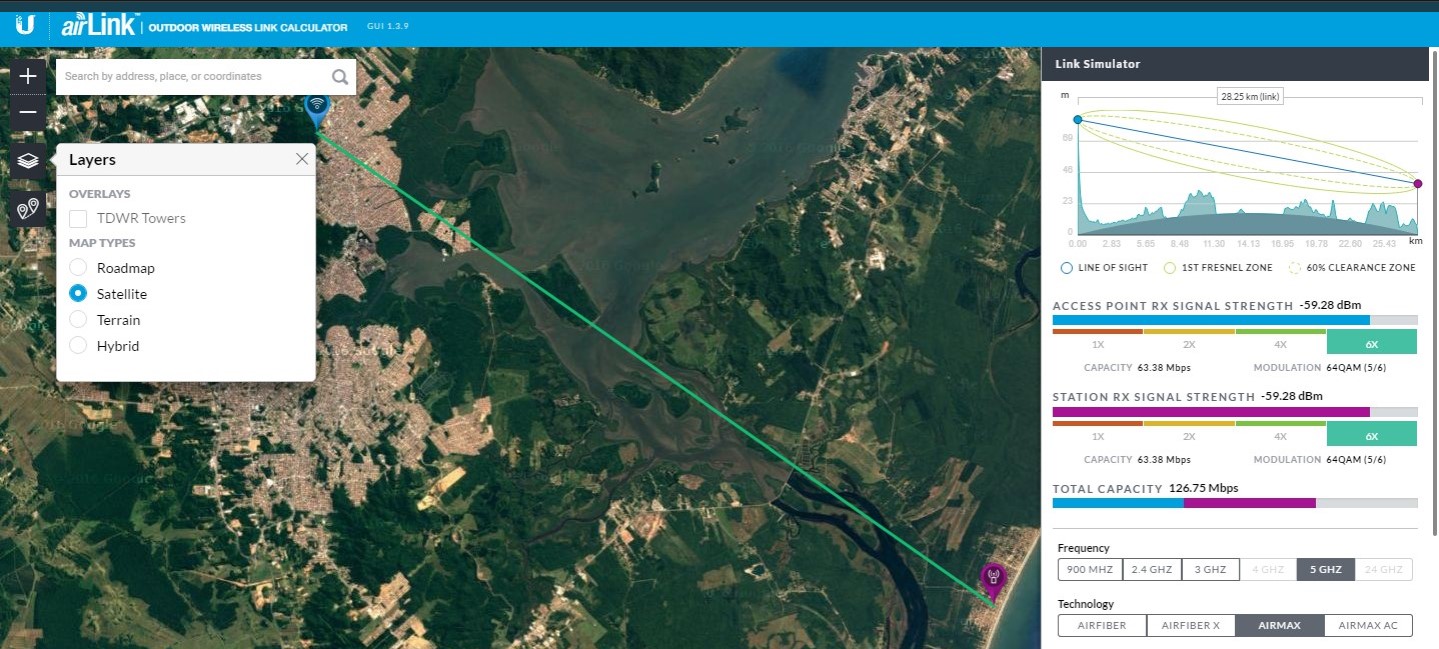
Task: Tap the address search field
Action: pos(190,76)
